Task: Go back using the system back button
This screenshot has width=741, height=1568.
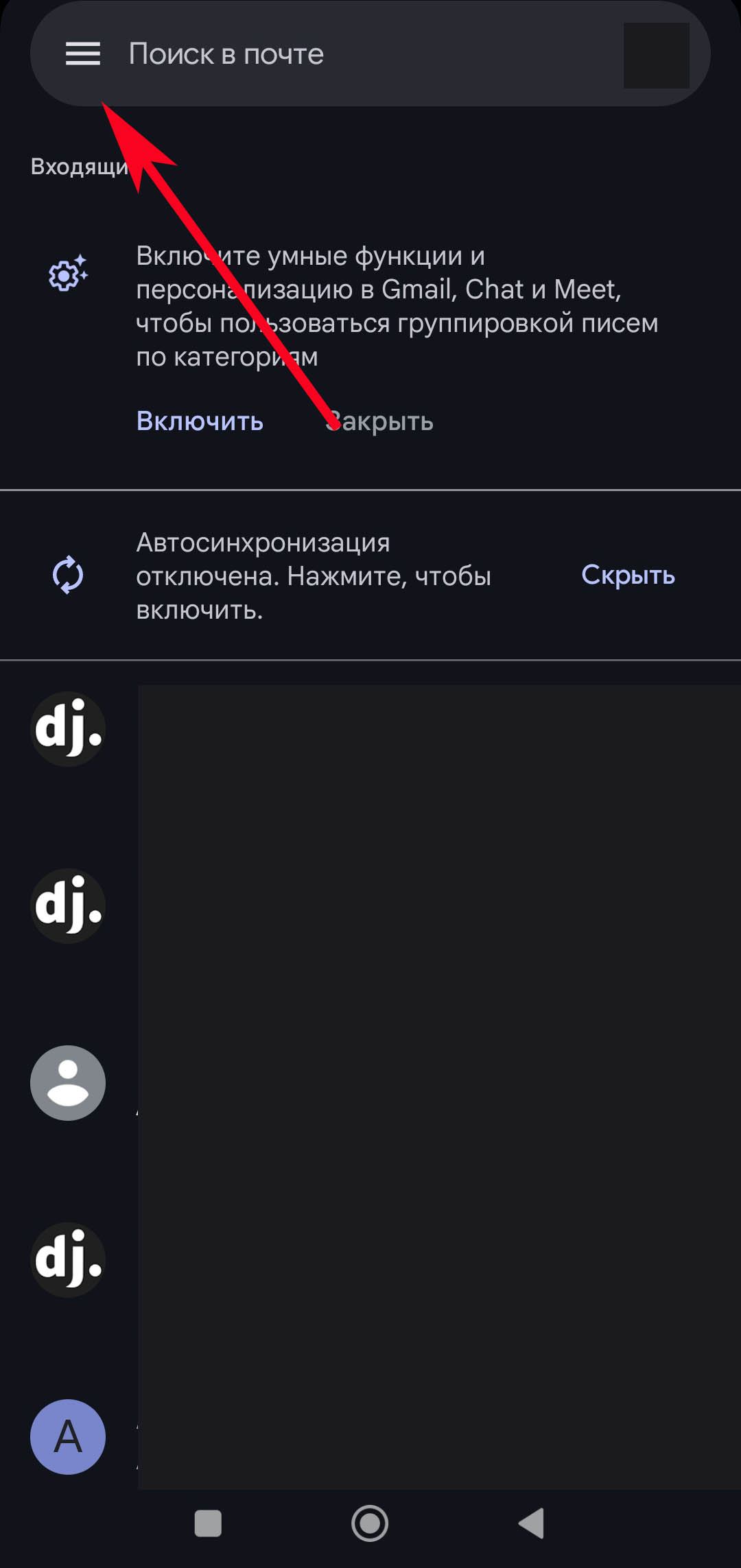Action: pos(532,1523)
